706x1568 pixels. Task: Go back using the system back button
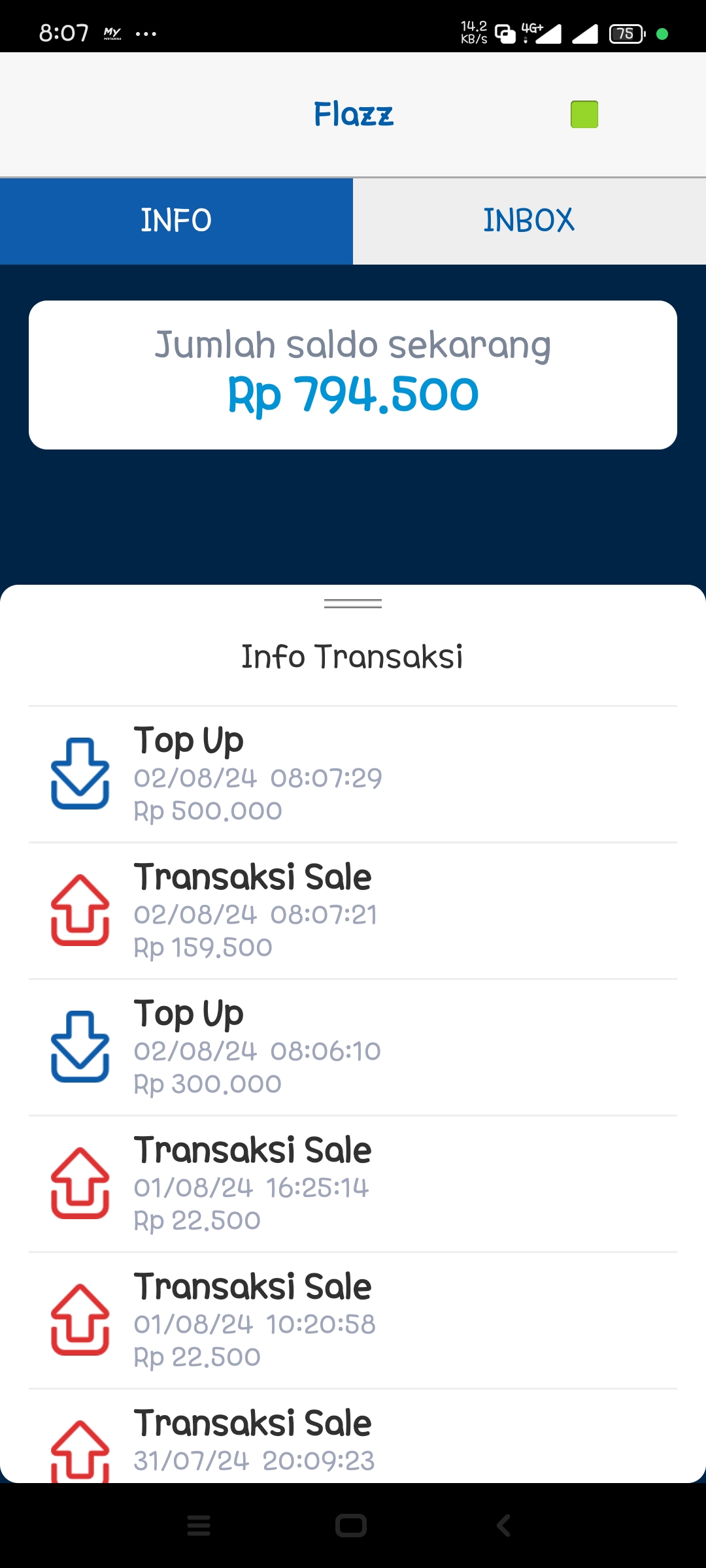[x=503, y=1526]
